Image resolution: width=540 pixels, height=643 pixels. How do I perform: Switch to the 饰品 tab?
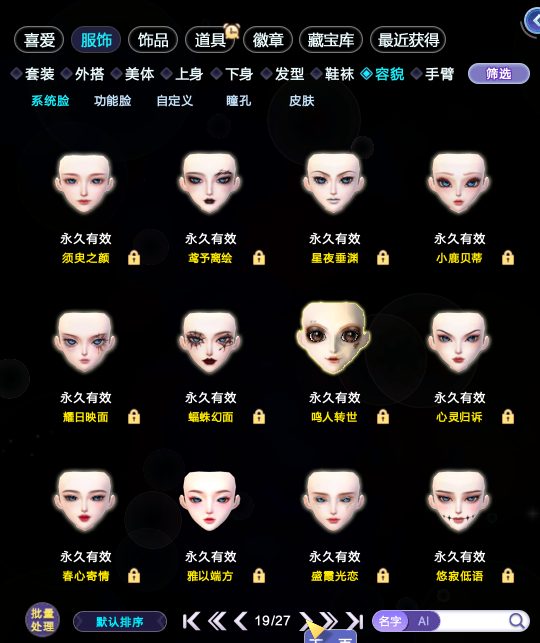tap(153, 40)
